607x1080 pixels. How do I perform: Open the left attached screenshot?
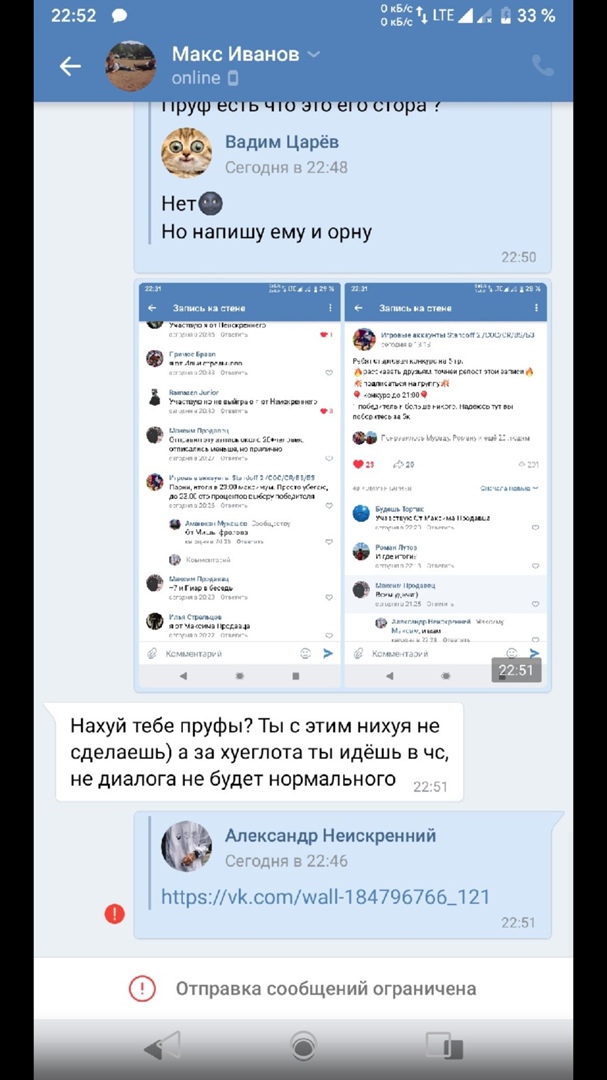tap(239, 484)
